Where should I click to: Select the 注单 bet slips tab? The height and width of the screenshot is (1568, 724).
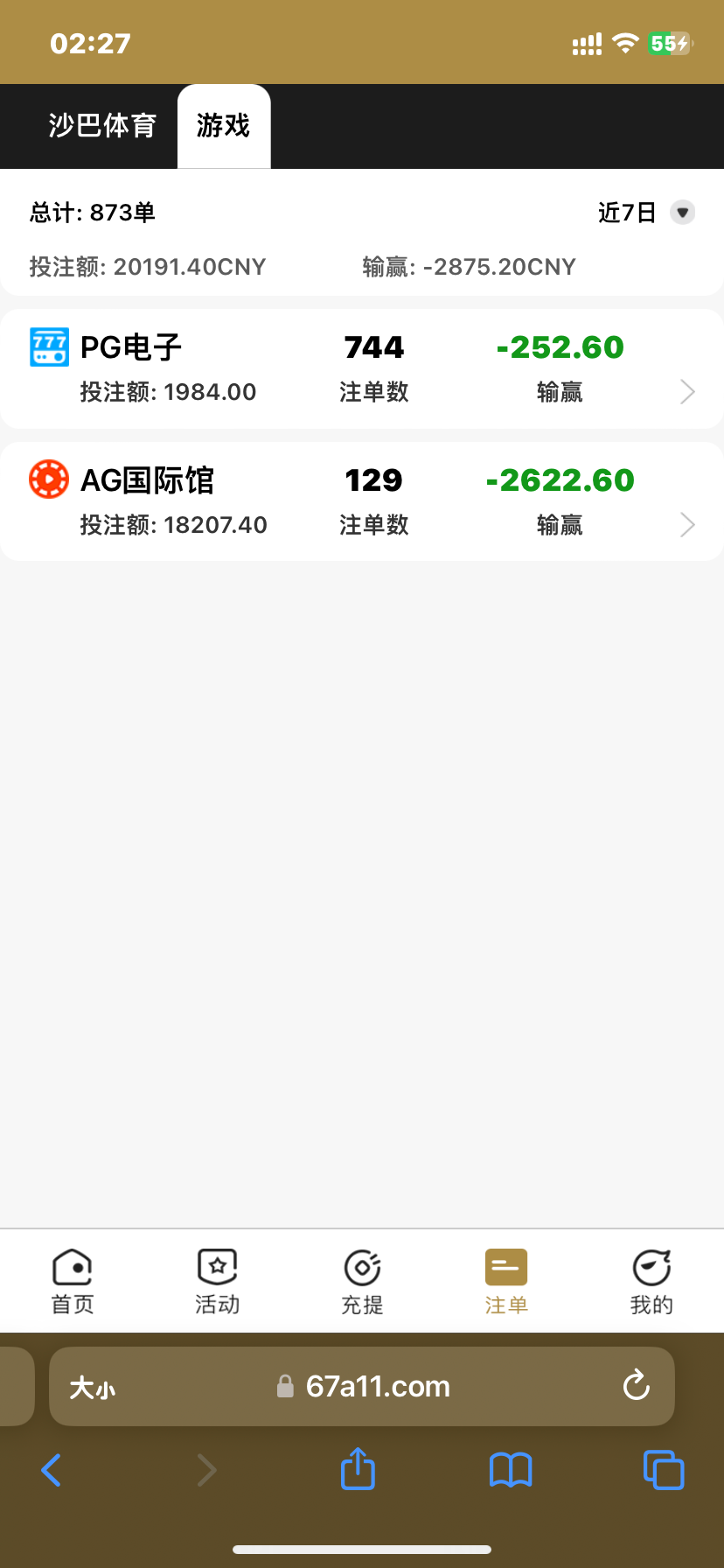point(506,1282)
